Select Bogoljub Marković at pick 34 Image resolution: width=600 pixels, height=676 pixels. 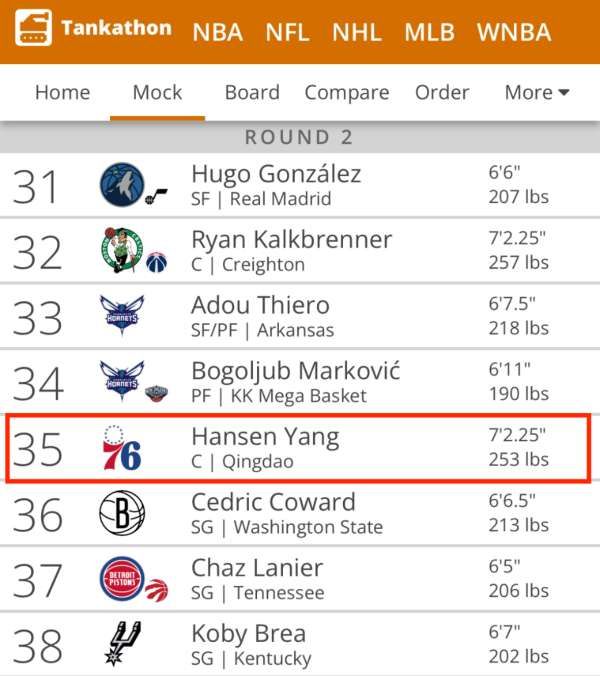(x=295, y=372)
